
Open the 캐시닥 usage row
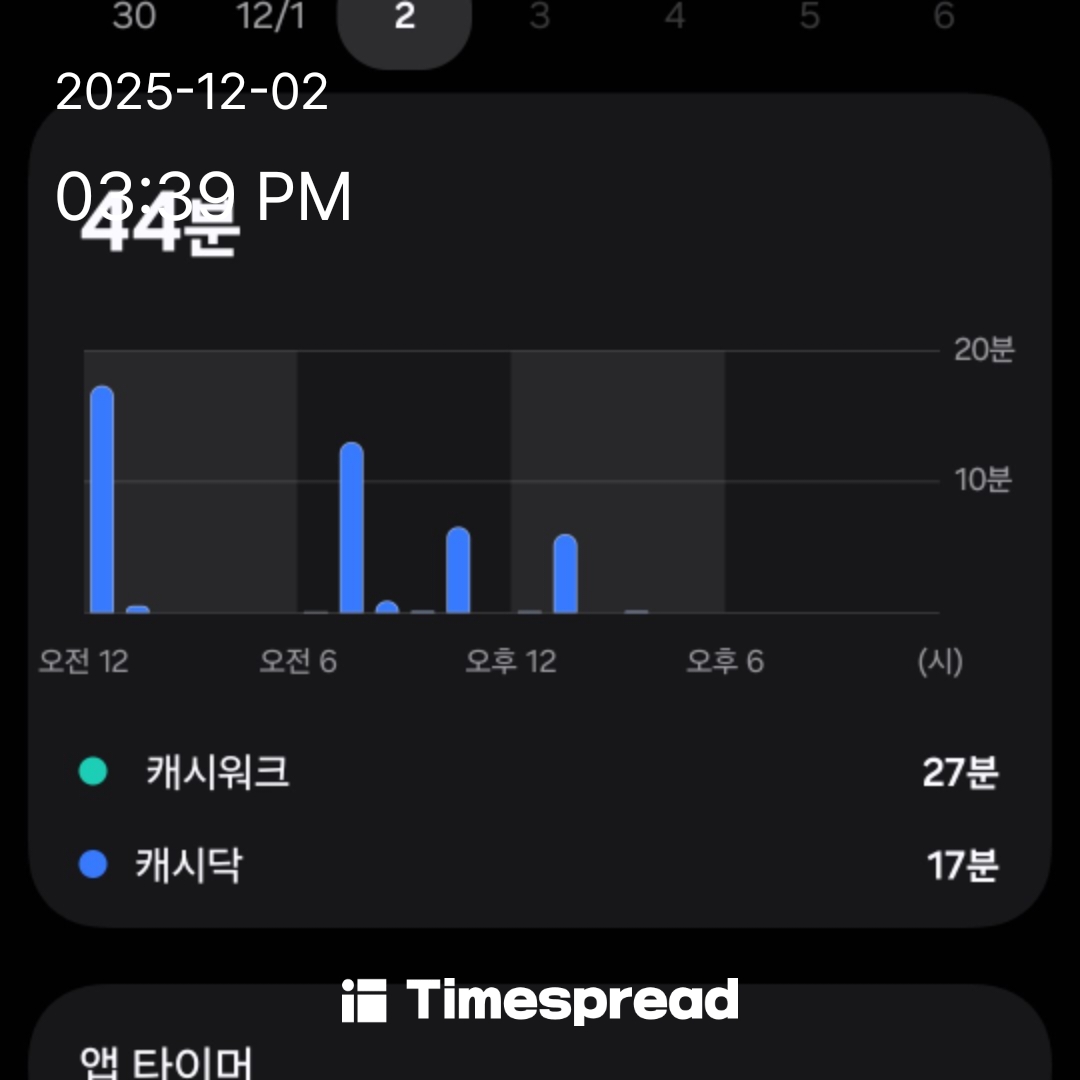[538, 865]
